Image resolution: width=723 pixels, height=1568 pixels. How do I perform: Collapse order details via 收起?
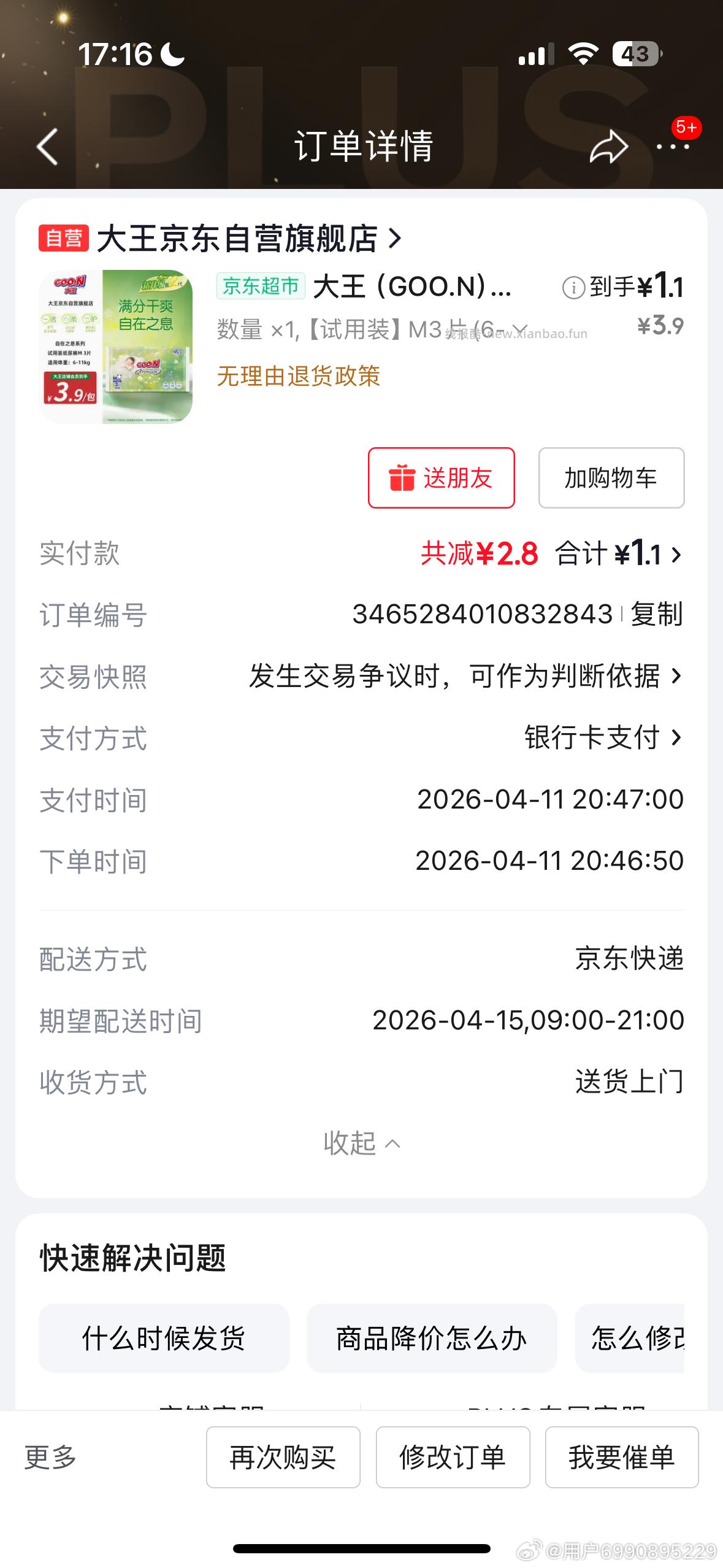[x=361, y=1142]
